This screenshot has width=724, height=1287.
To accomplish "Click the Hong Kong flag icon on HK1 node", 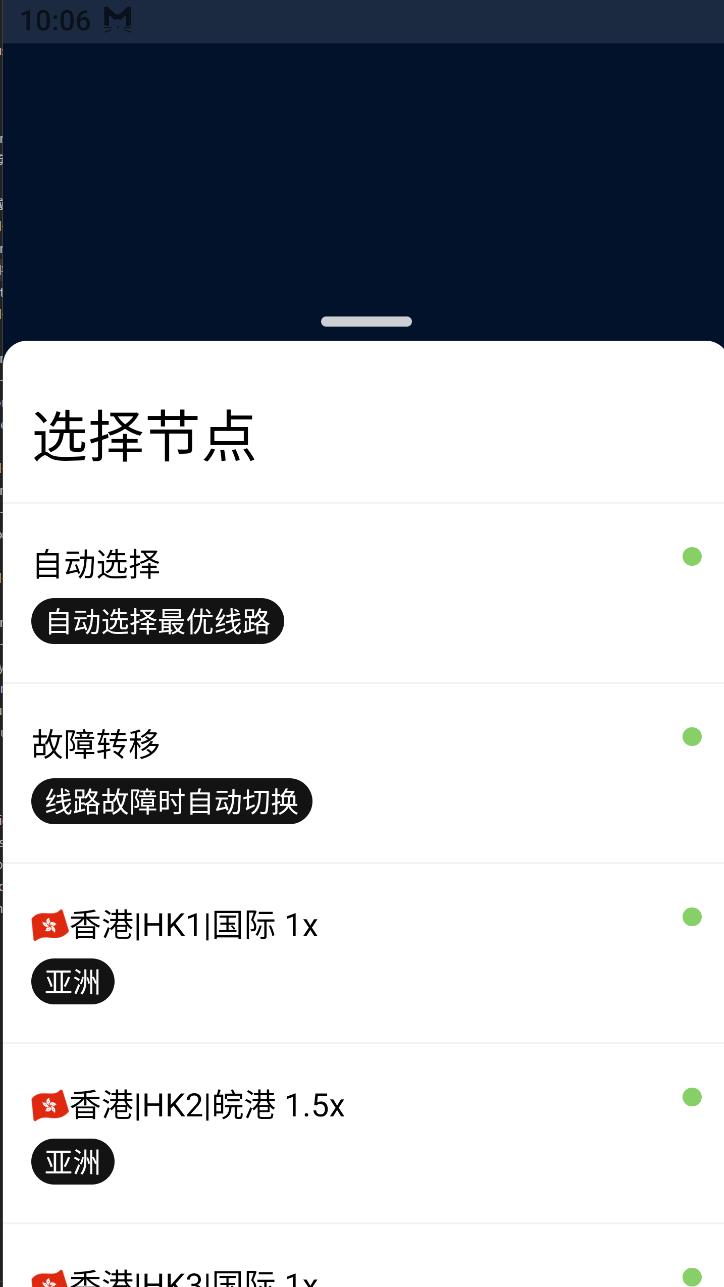I will [x=46, y=925].
